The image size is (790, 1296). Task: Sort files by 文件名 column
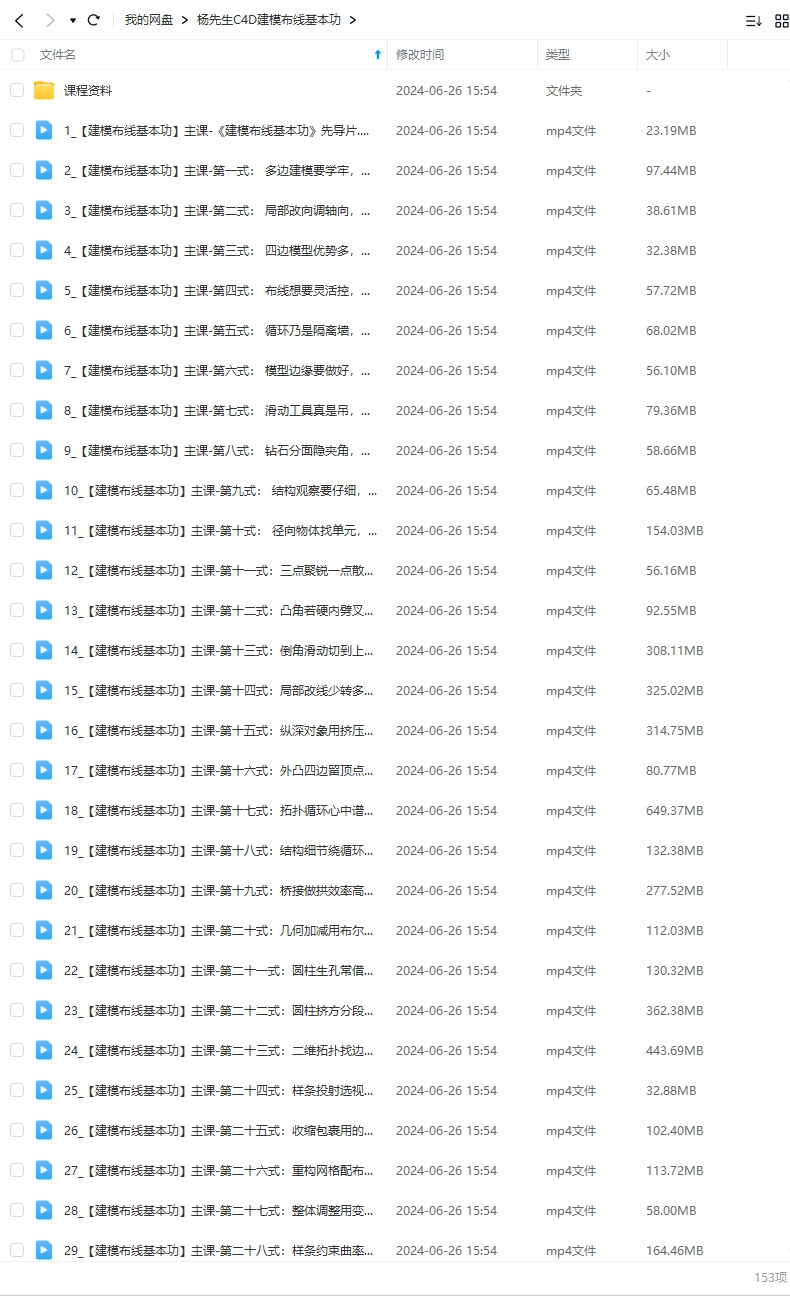point(57,55)
